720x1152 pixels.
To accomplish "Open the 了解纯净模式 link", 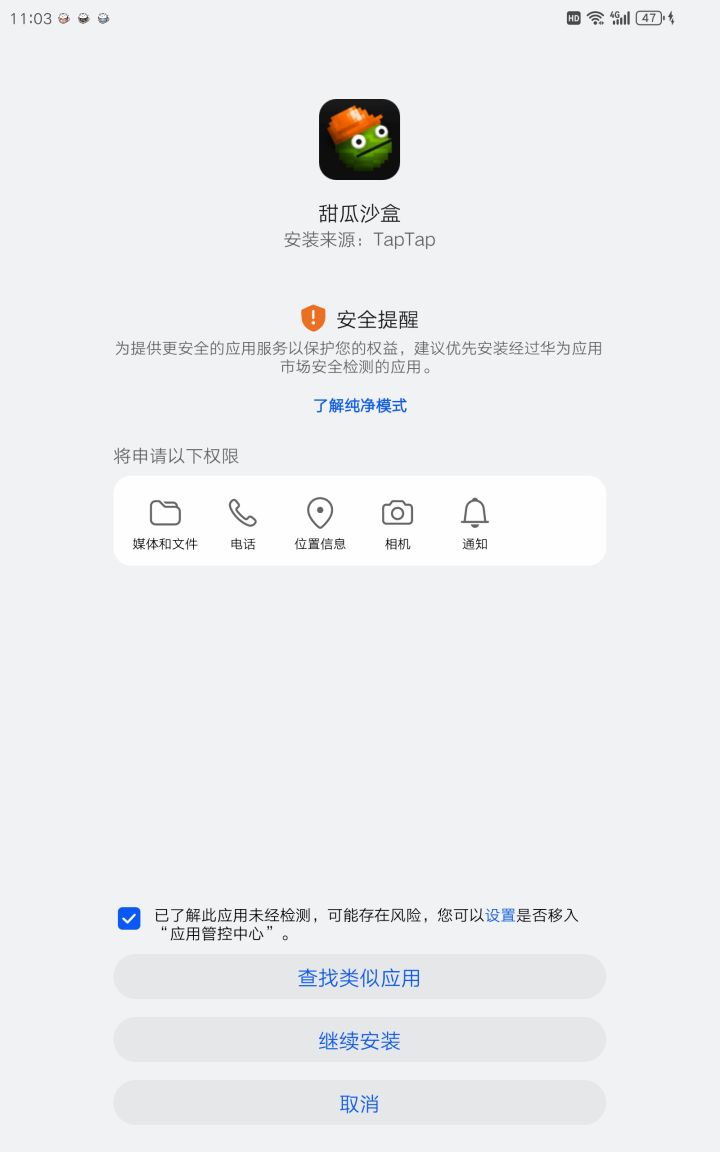I will coord(359,406).
